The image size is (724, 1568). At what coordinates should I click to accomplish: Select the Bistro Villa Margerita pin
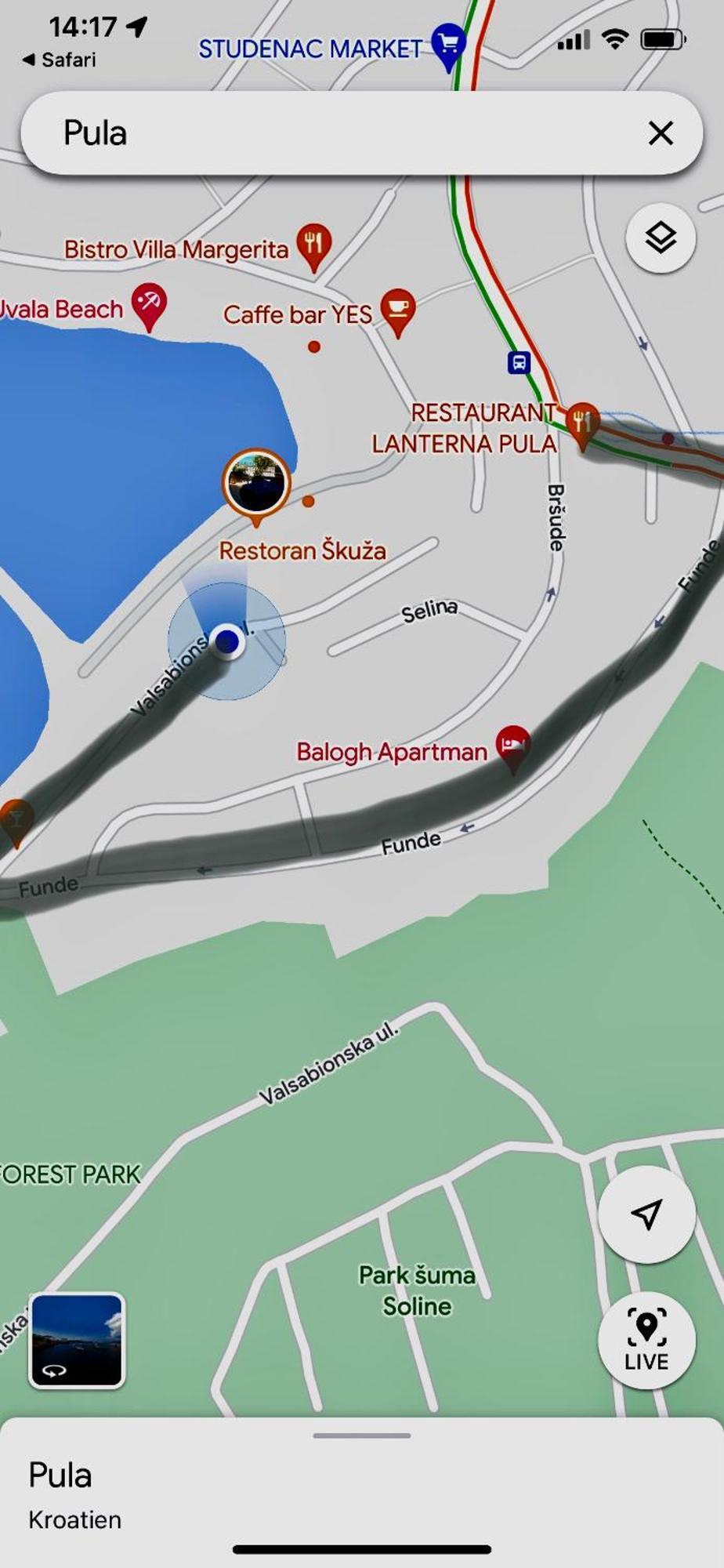[x=313, y=245]
